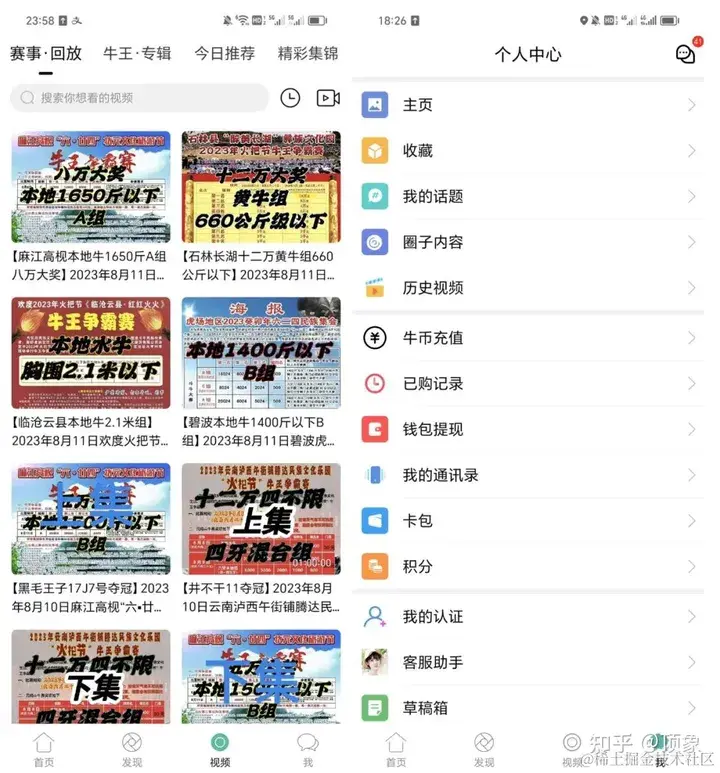
Task: Play the 黑毛王子17J7号夺冠 video
Action: [x=91, y=518]
